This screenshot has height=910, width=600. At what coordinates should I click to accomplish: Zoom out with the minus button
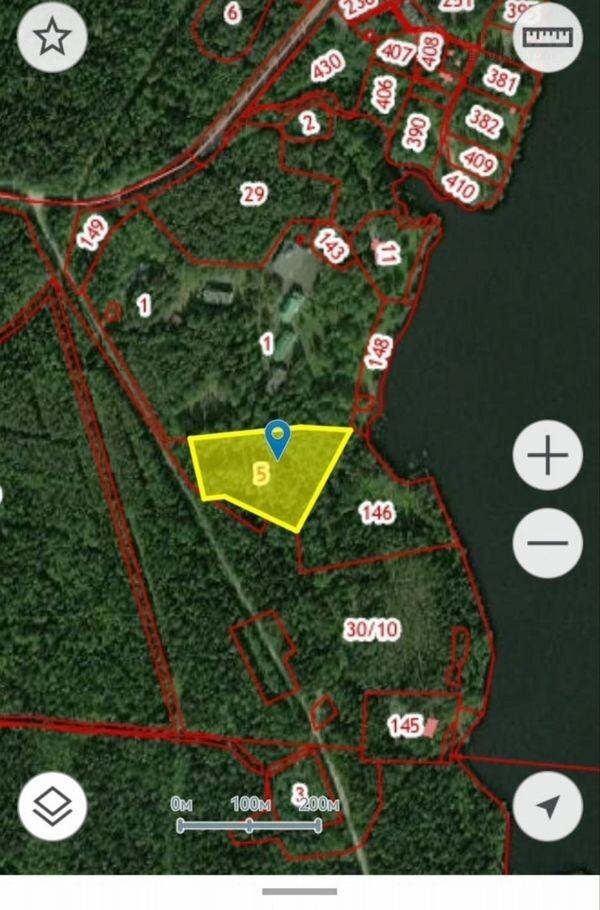coord(547,543)
